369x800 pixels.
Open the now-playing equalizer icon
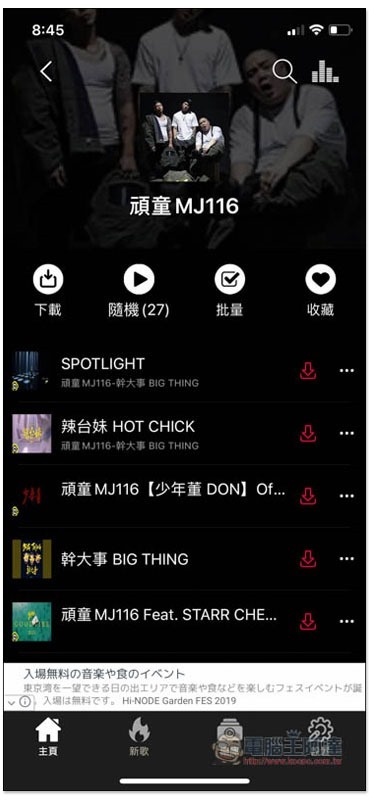pyautogui.click(x=325, y=71)
